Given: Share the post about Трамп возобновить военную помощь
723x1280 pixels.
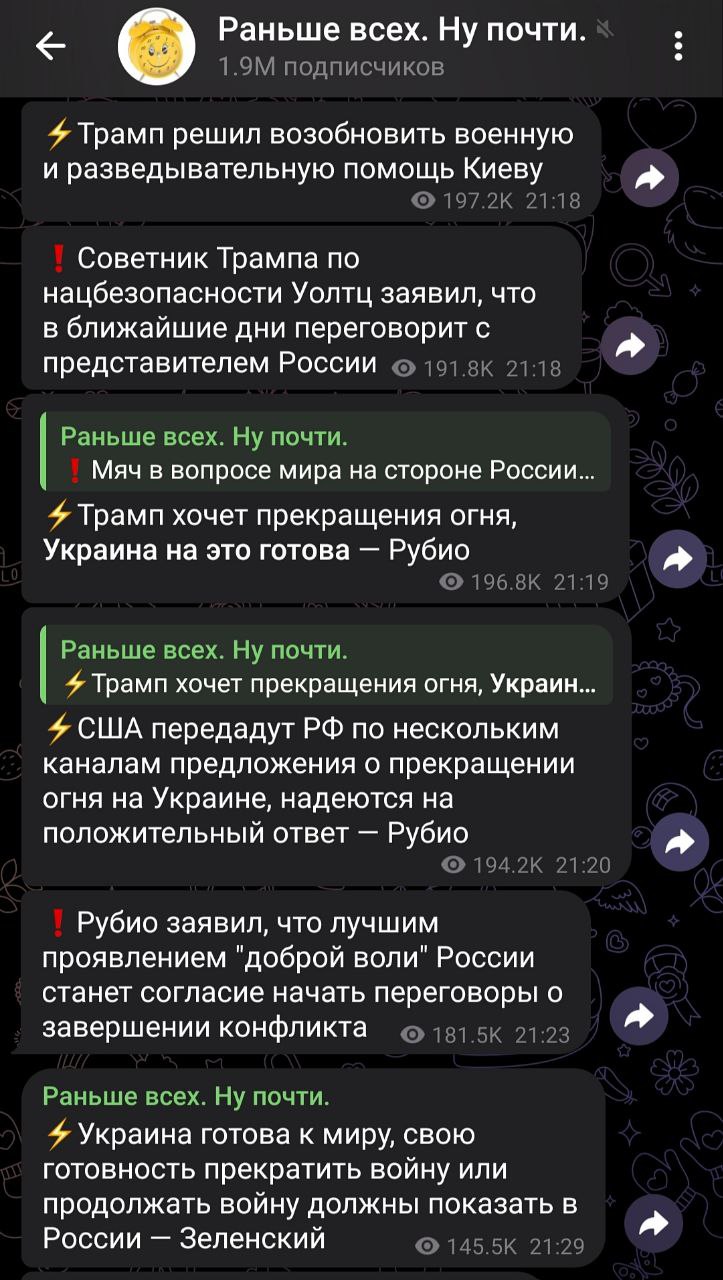Looking at the screenshot, I should [x=650, y=179].
